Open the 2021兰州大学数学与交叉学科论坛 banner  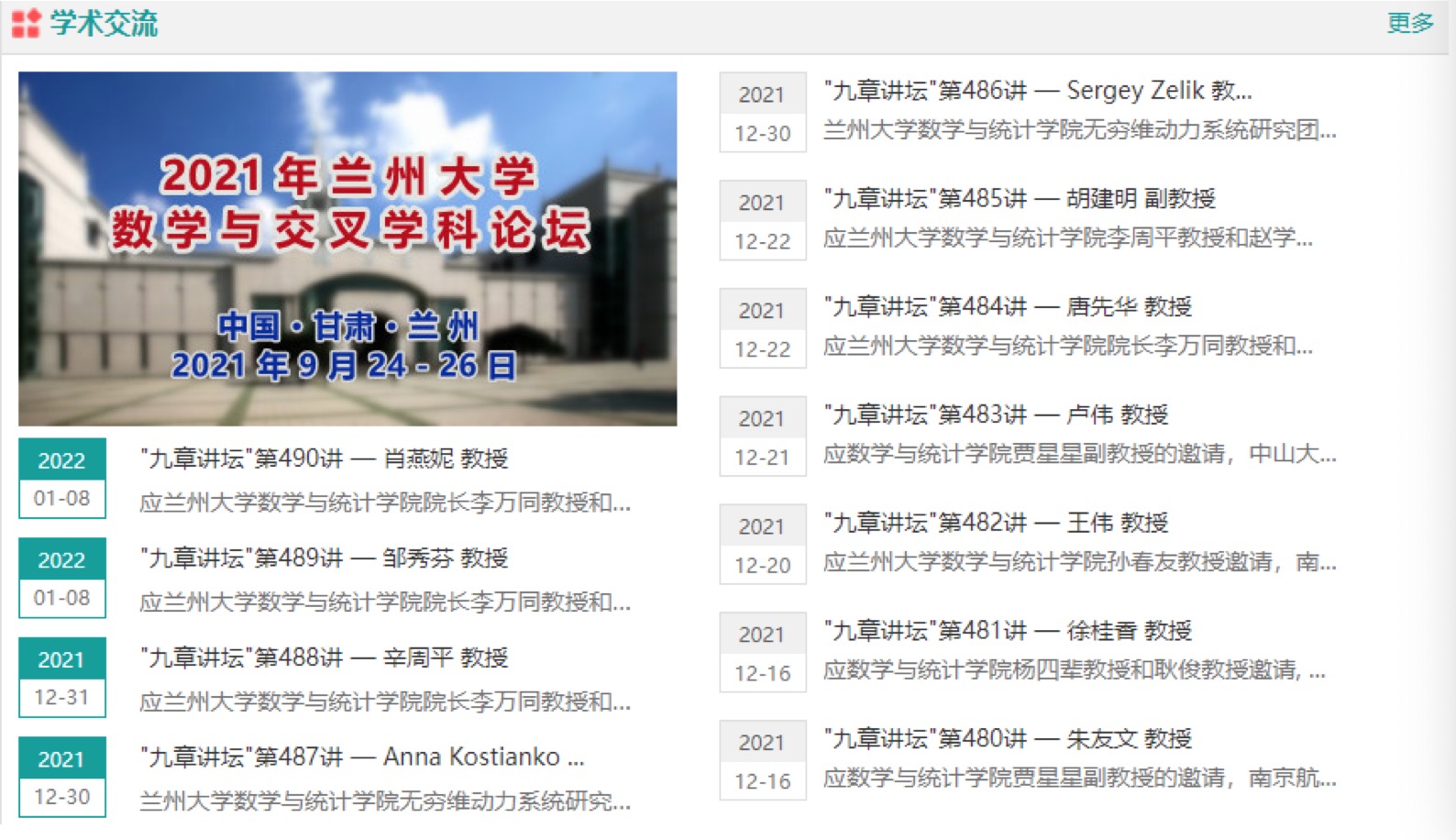(347, 249)
